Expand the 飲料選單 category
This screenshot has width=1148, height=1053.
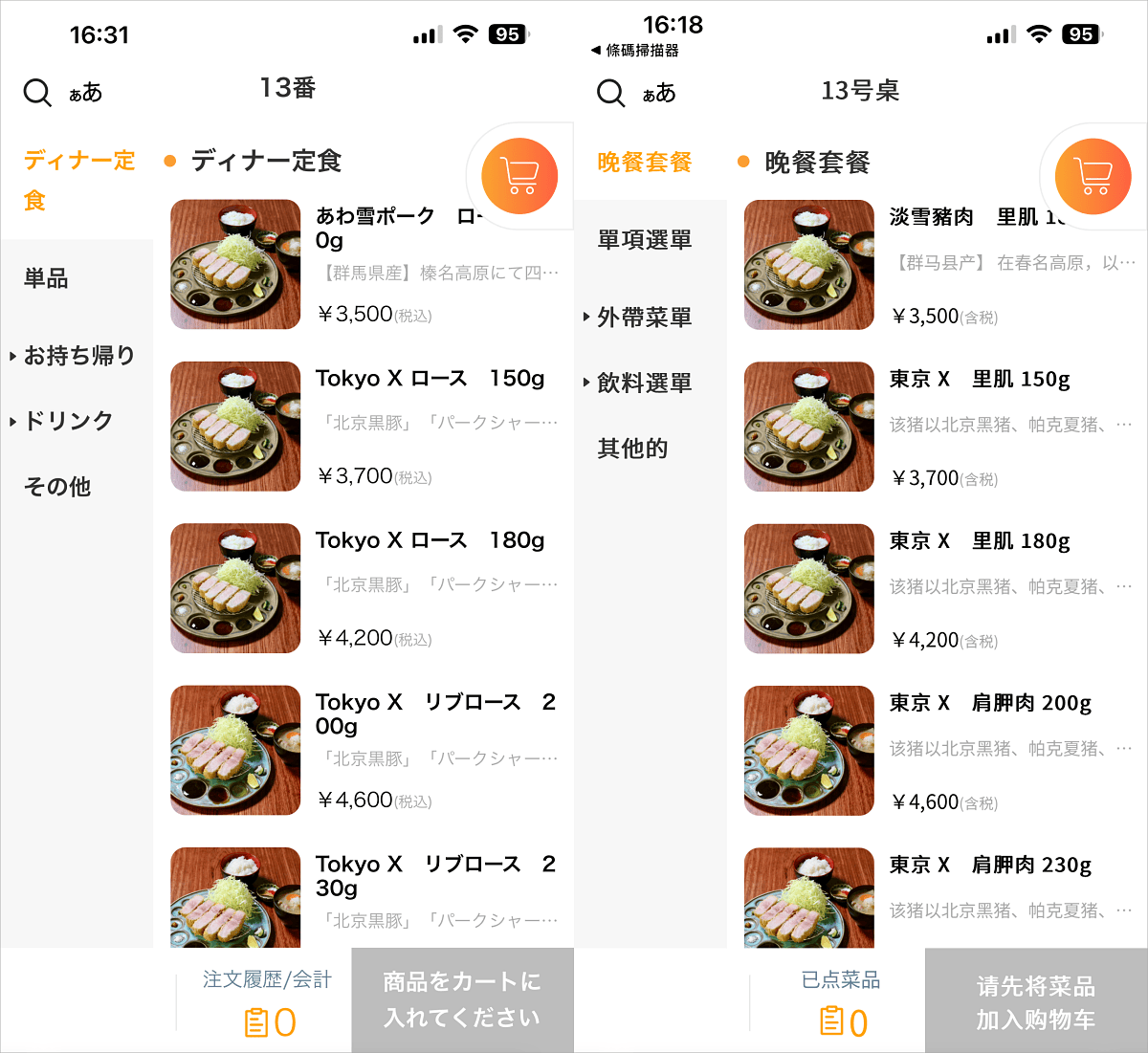tap(644, 384)
